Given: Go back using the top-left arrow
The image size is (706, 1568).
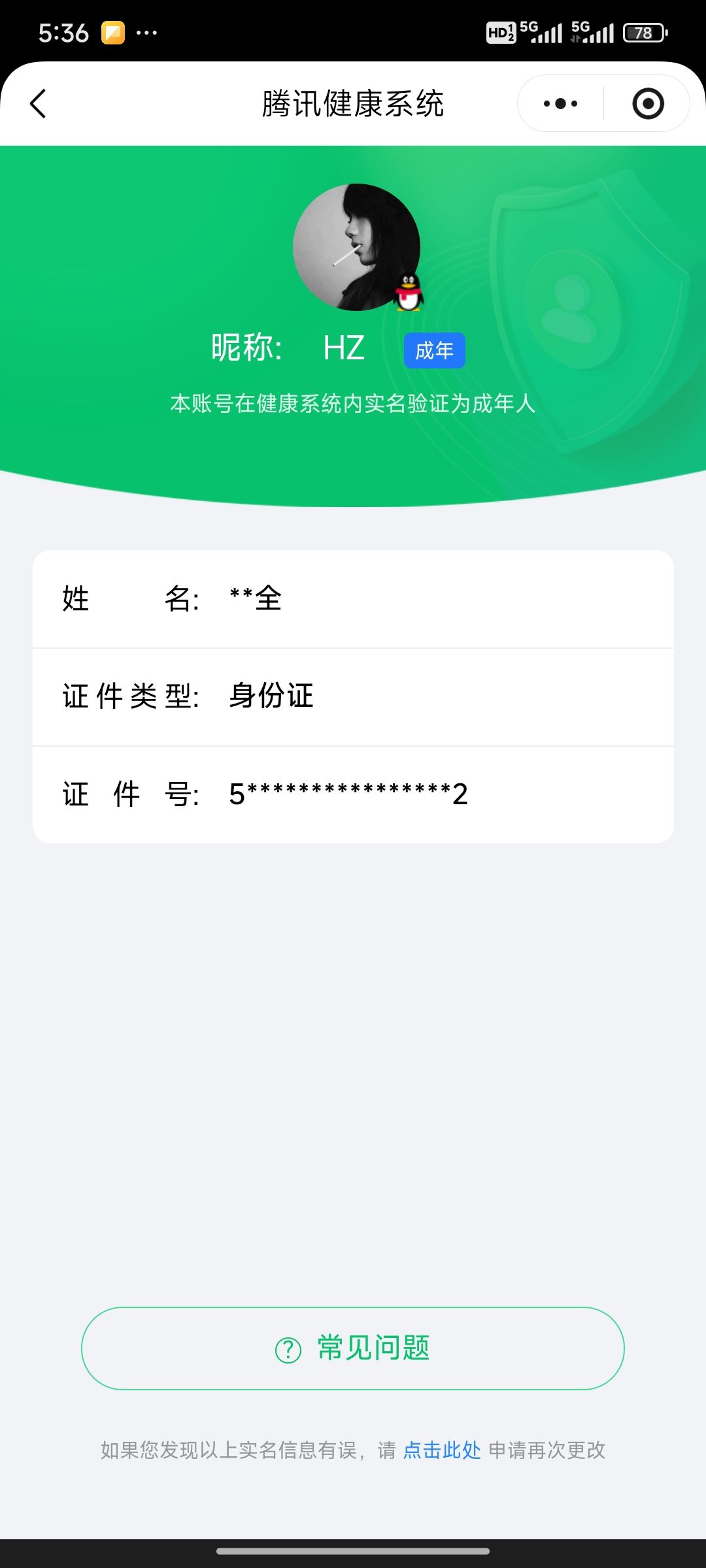Looking at the screenshot, I should click(39, 104).
